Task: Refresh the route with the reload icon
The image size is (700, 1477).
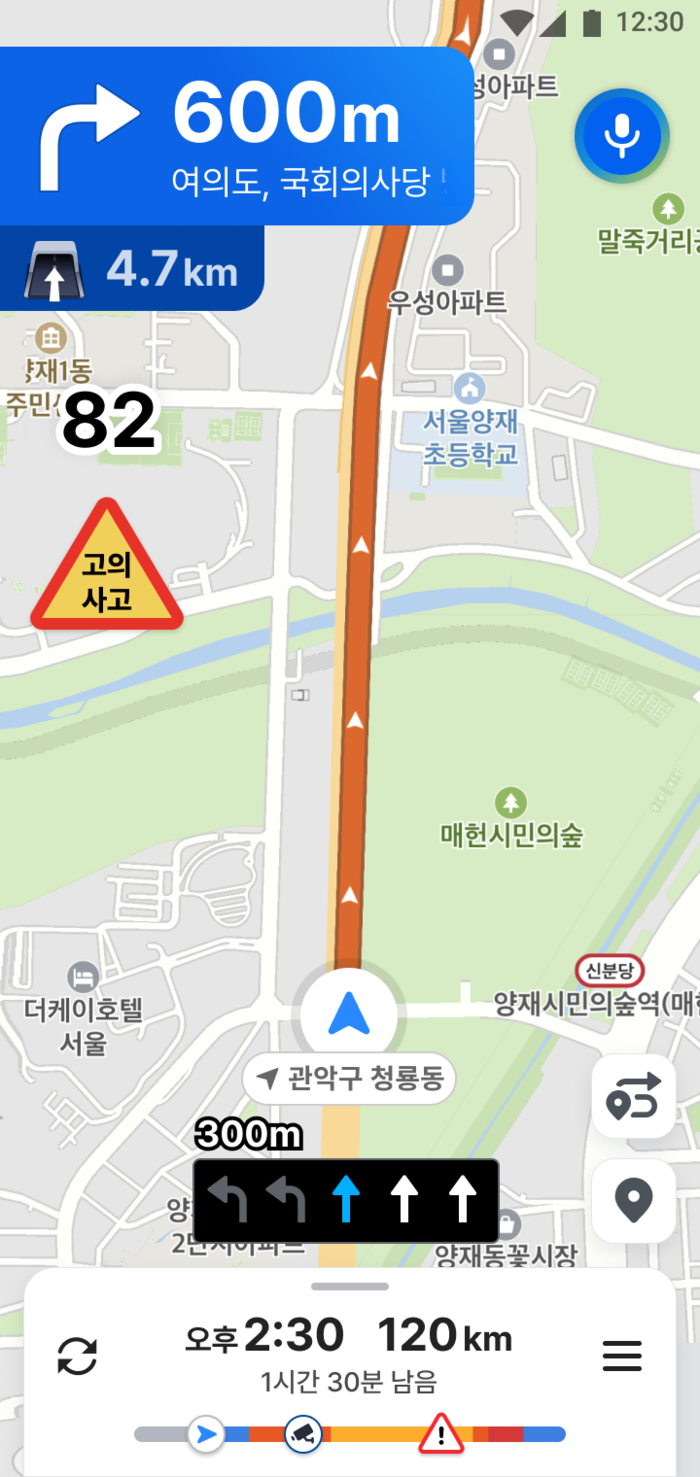Action: click(77, 1356)
